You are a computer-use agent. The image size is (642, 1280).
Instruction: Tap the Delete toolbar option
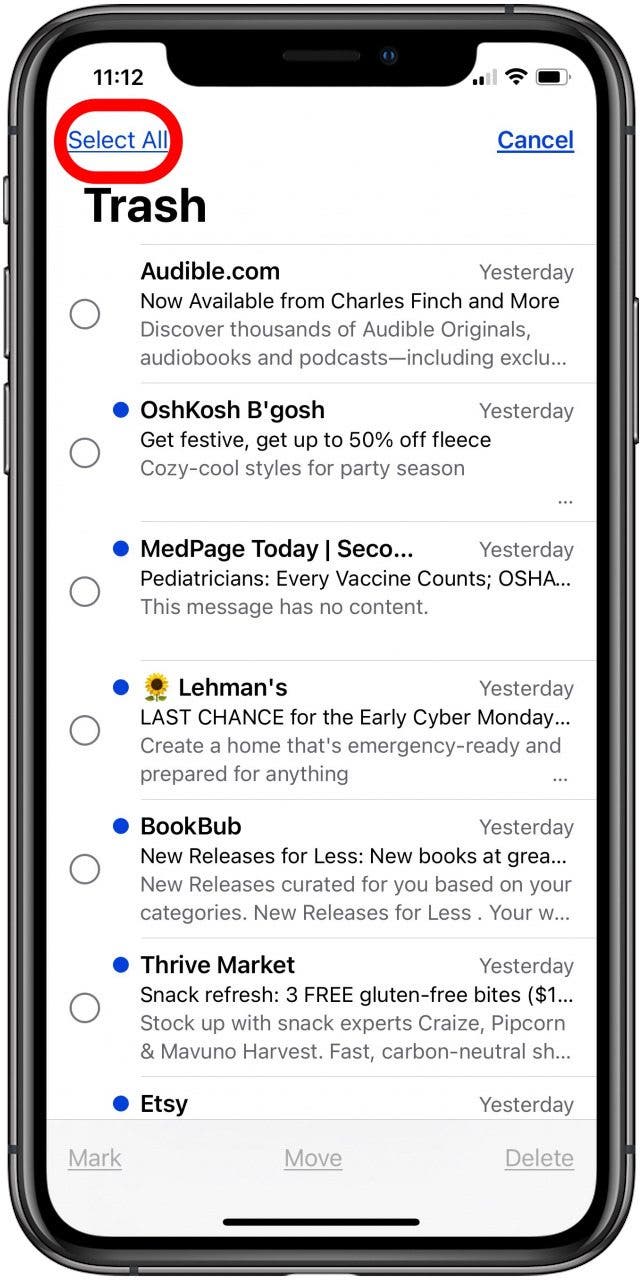click(x=539, y=1158)
